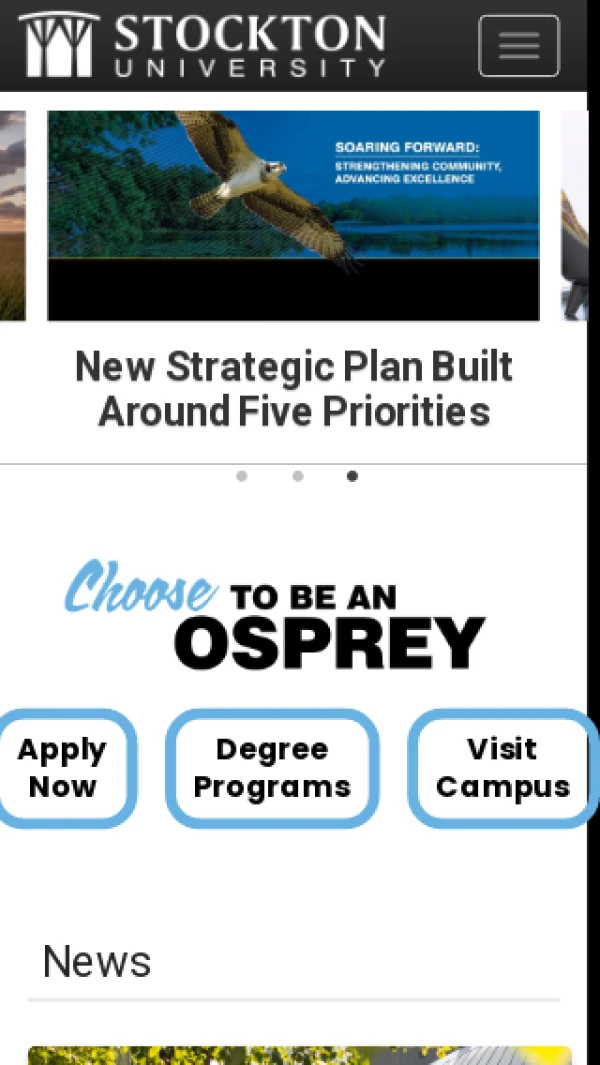
Task: Go to the Stockton University homepage logo
Action: (201, 45)
